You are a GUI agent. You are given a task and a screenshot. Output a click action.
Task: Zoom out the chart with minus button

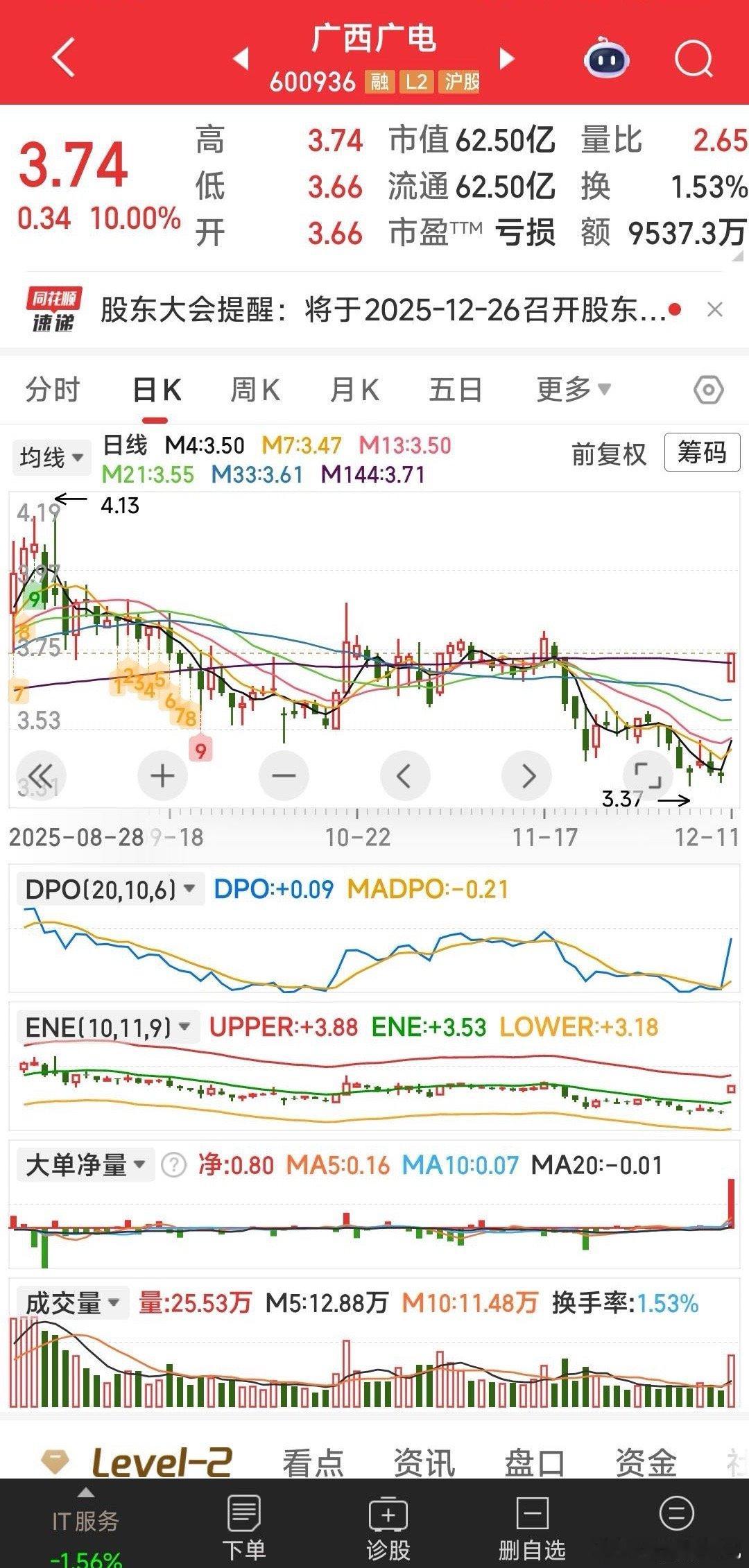[x=284, y=776]
